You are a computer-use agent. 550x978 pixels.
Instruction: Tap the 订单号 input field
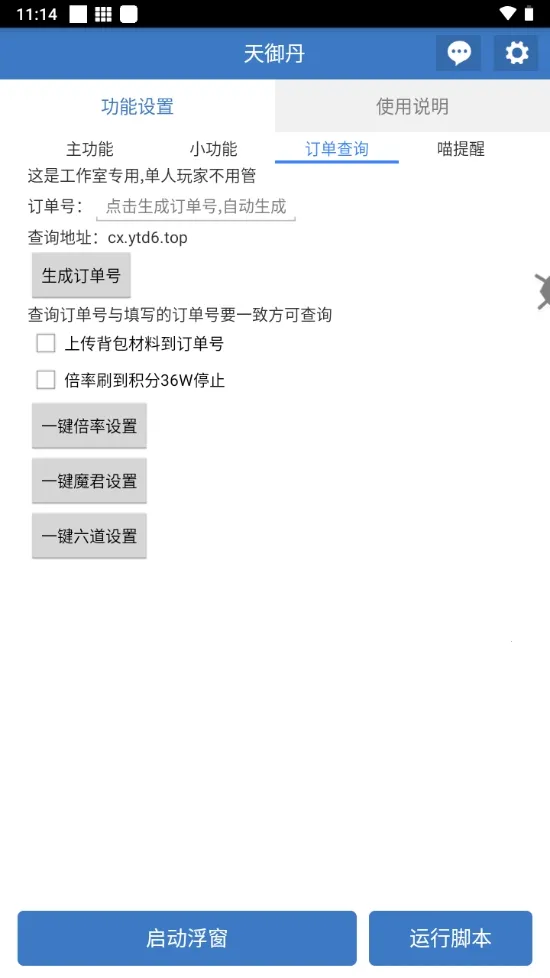tap(196, 206)
